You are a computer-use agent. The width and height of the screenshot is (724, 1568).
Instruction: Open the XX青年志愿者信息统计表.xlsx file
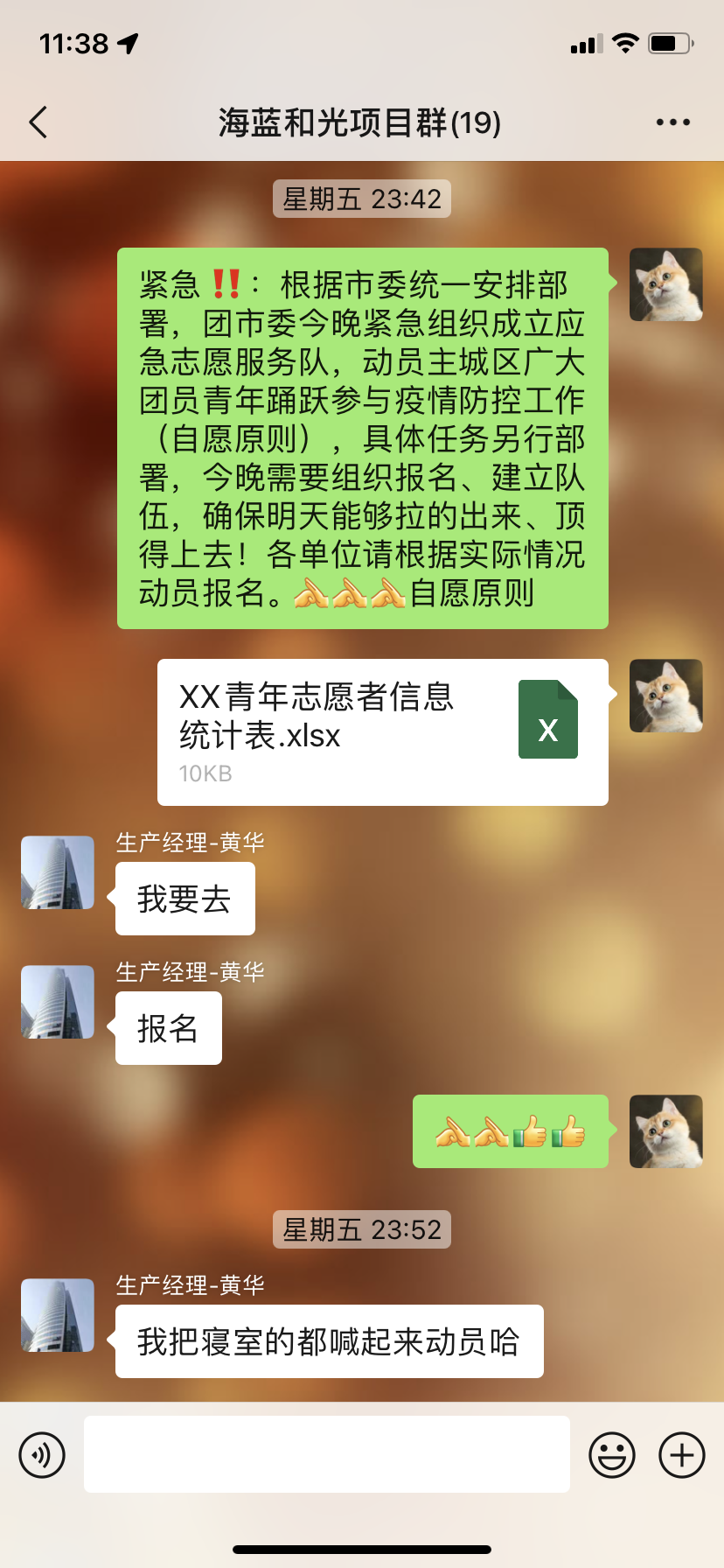click(x=382, y=731)
